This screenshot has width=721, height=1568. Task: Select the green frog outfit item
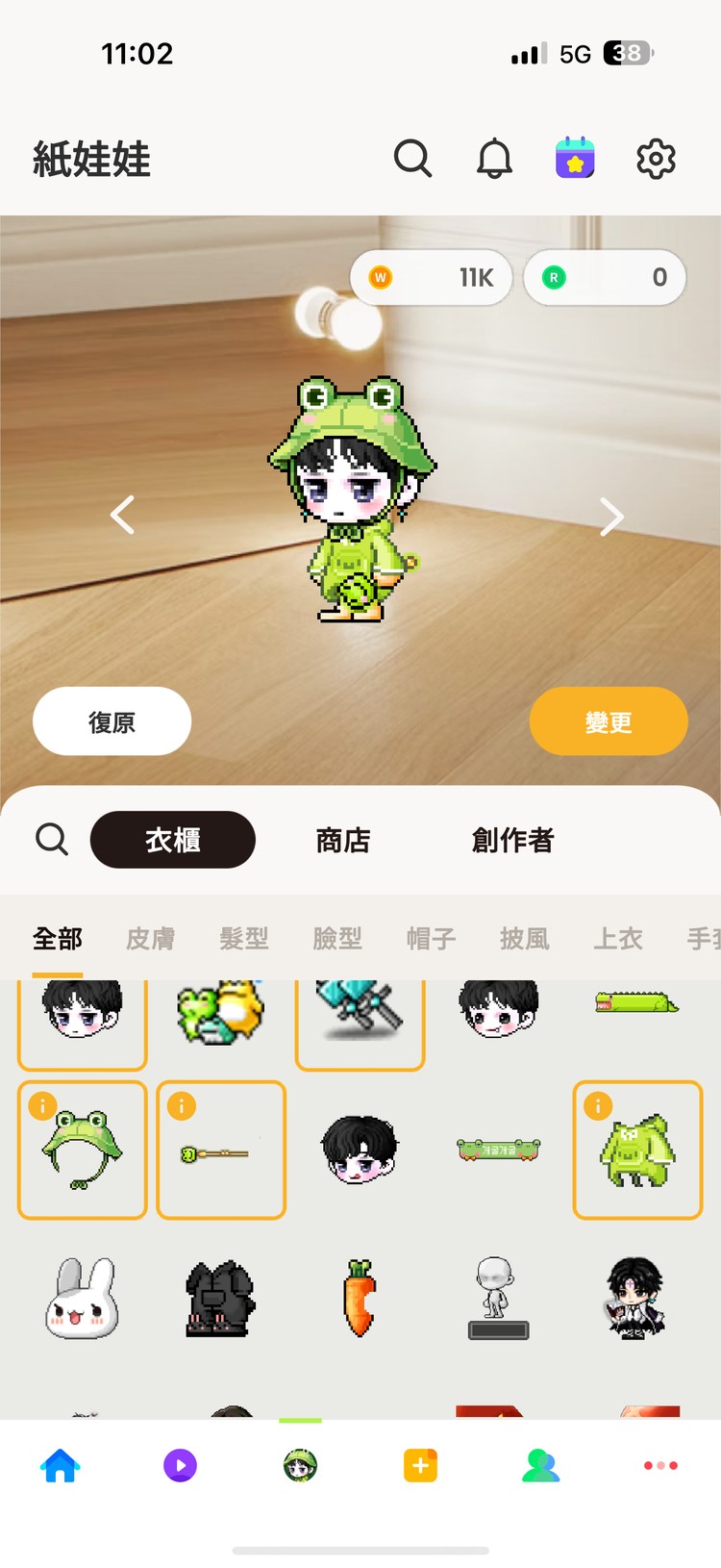pos(637,1150)
